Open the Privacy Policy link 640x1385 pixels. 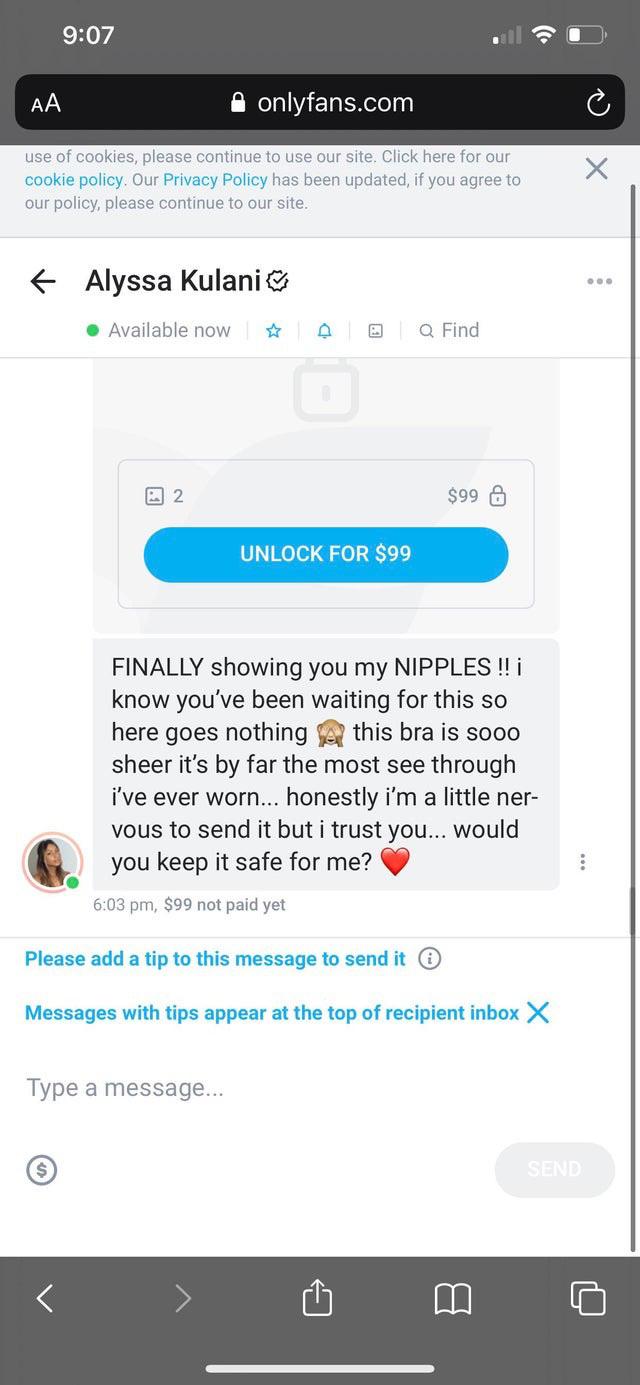pos(215,180)
